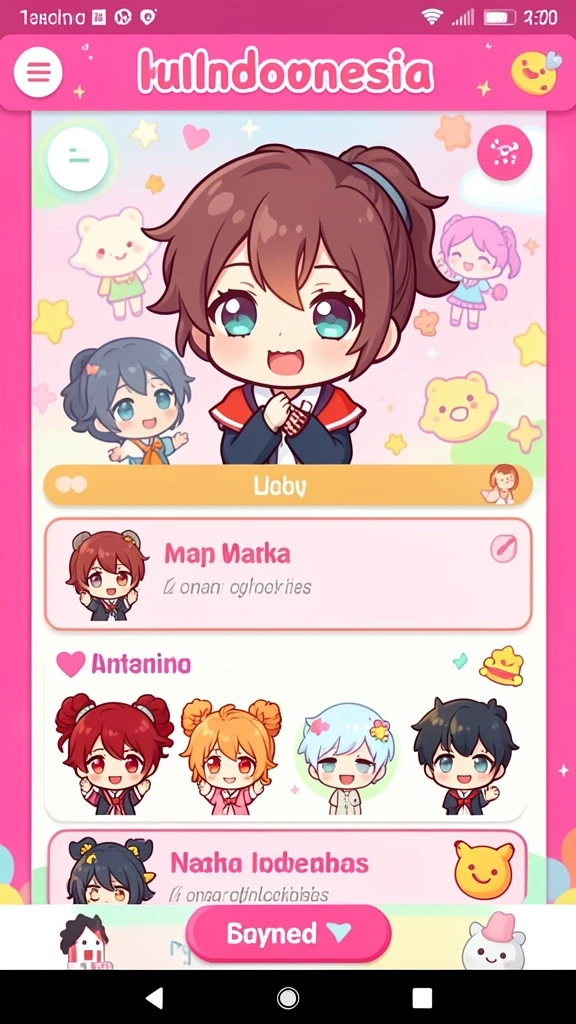Tap the white round button over the banner

point(78,157)
